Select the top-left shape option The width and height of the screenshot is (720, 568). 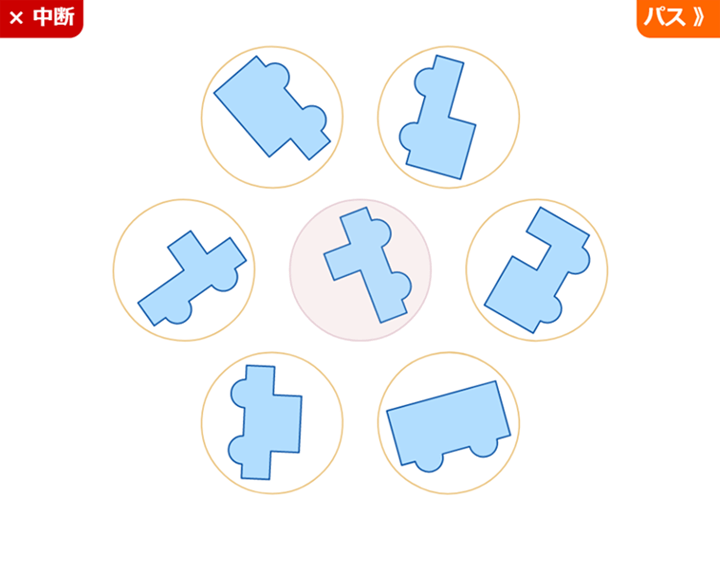click(272, 117)
